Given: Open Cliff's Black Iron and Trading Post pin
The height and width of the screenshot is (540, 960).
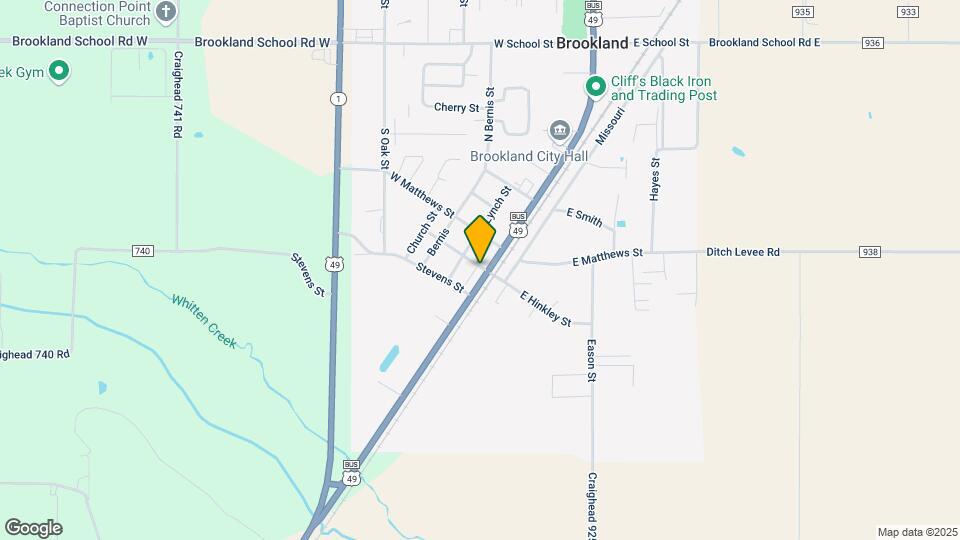Looking at the screenshot, I should pos(596,87).
